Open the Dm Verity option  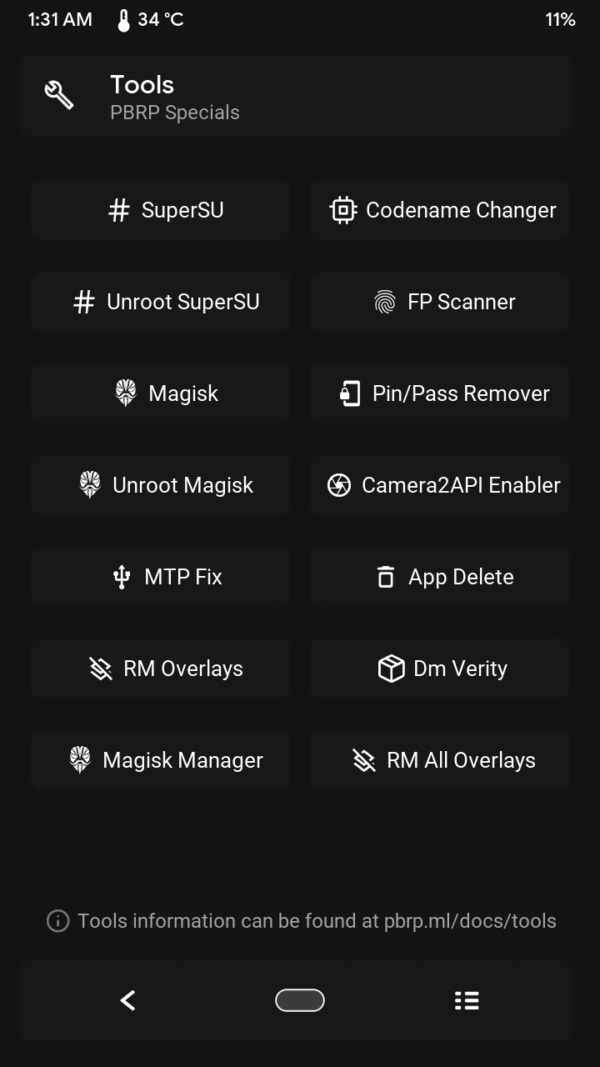click(x=439, y=669)
